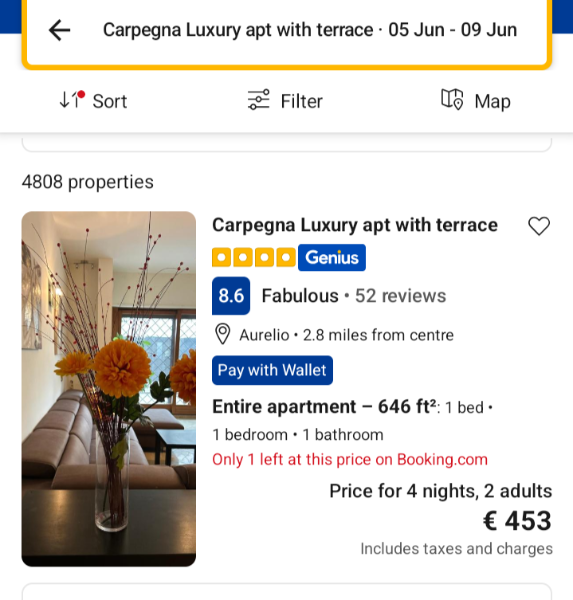Image resolution: width=573 pixels, height=600 pixels.
Task: Open the Filter options
Action: pos(285,101)
